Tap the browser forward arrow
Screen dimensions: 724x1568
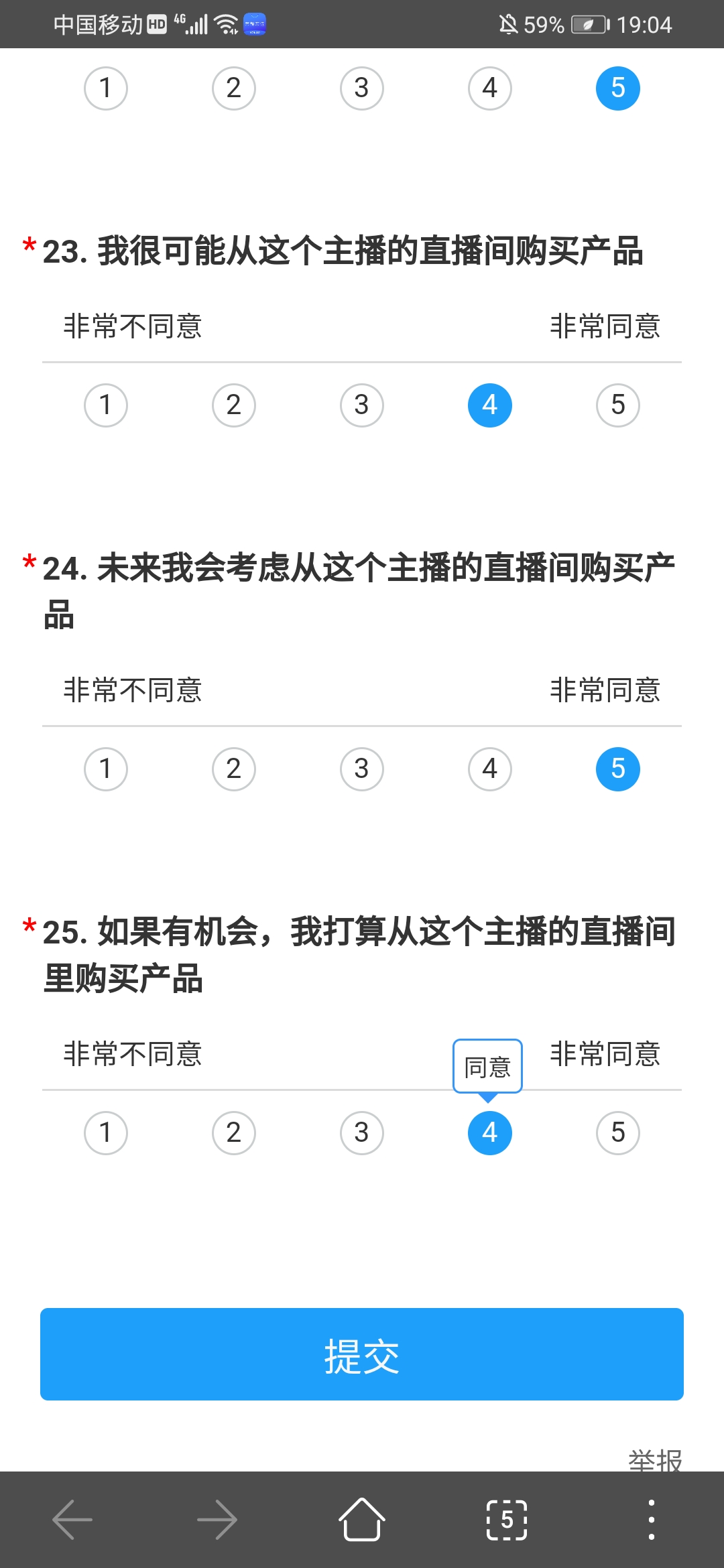pyautogui.click(x=217, y=1520)
